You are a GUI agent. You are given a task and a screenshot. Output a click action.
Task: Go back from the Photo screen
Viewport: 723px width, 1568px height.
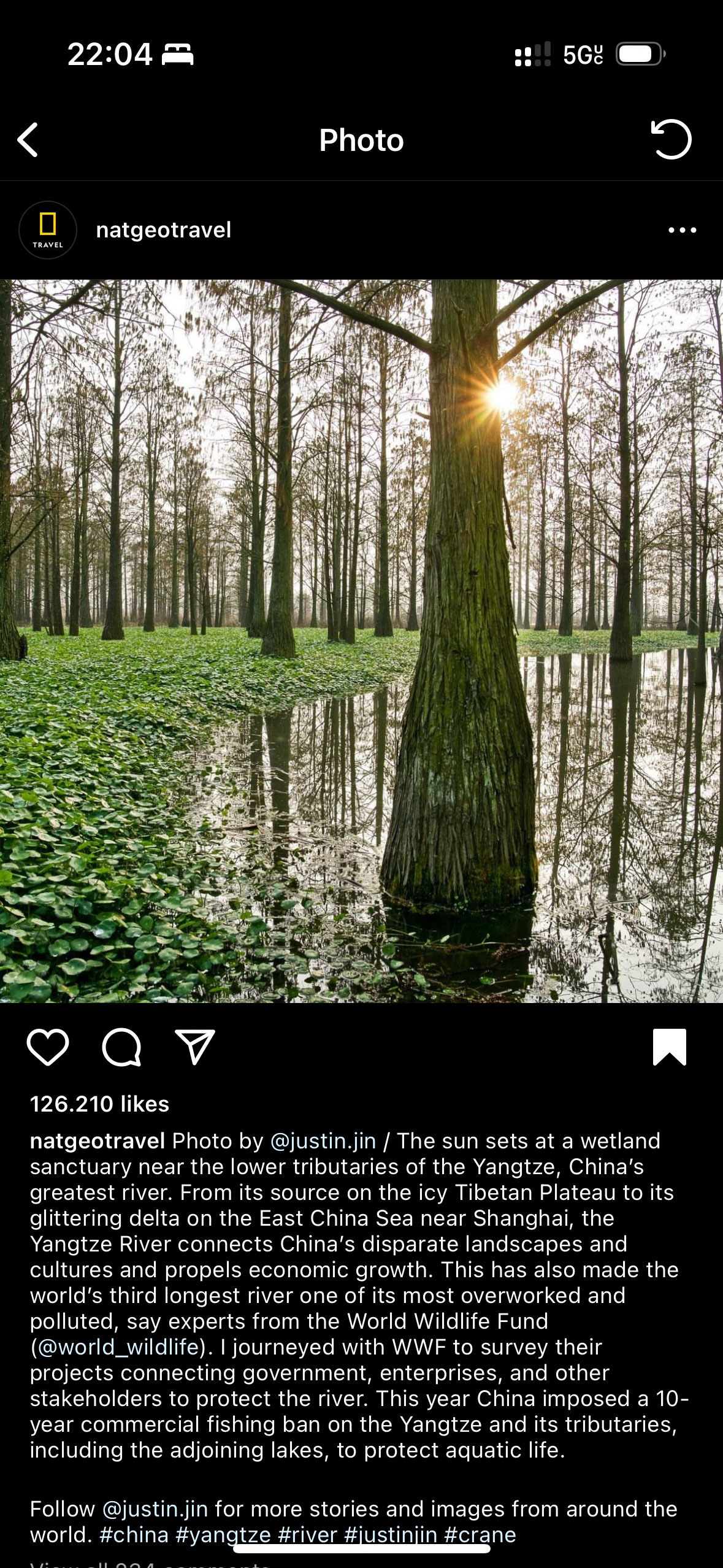tap(28, 140)
